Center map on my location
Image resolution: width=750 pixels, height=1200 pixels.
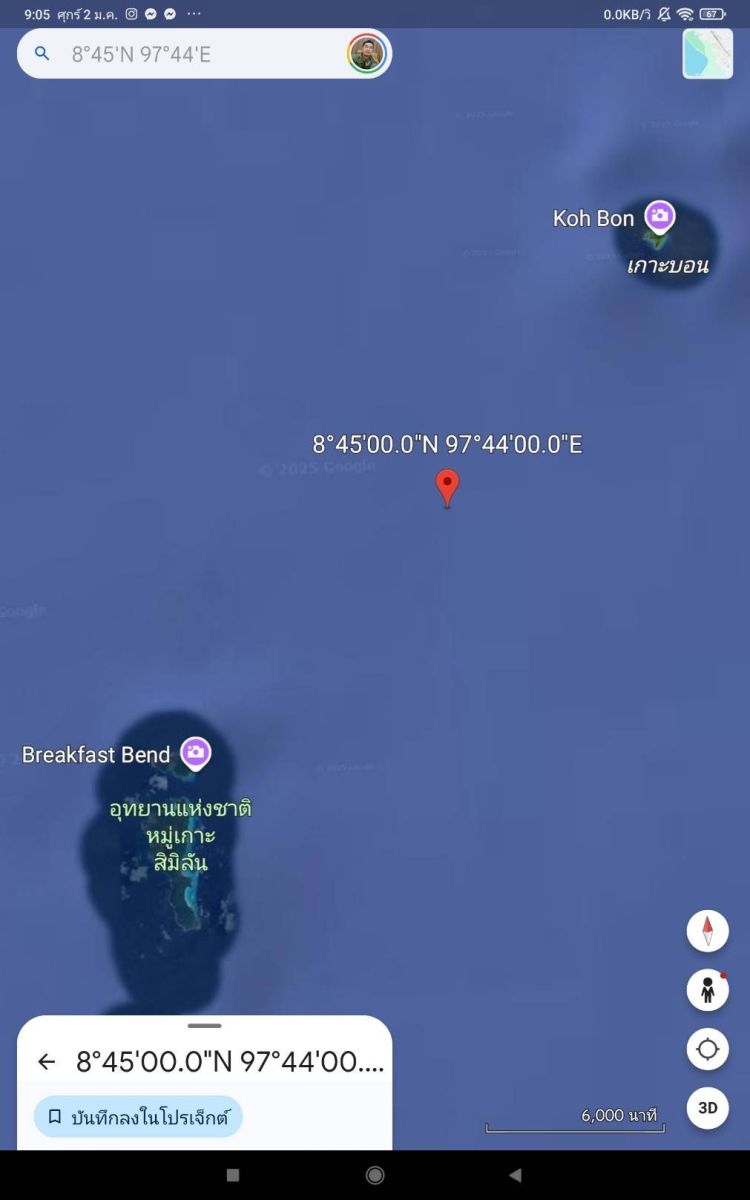707,1049
